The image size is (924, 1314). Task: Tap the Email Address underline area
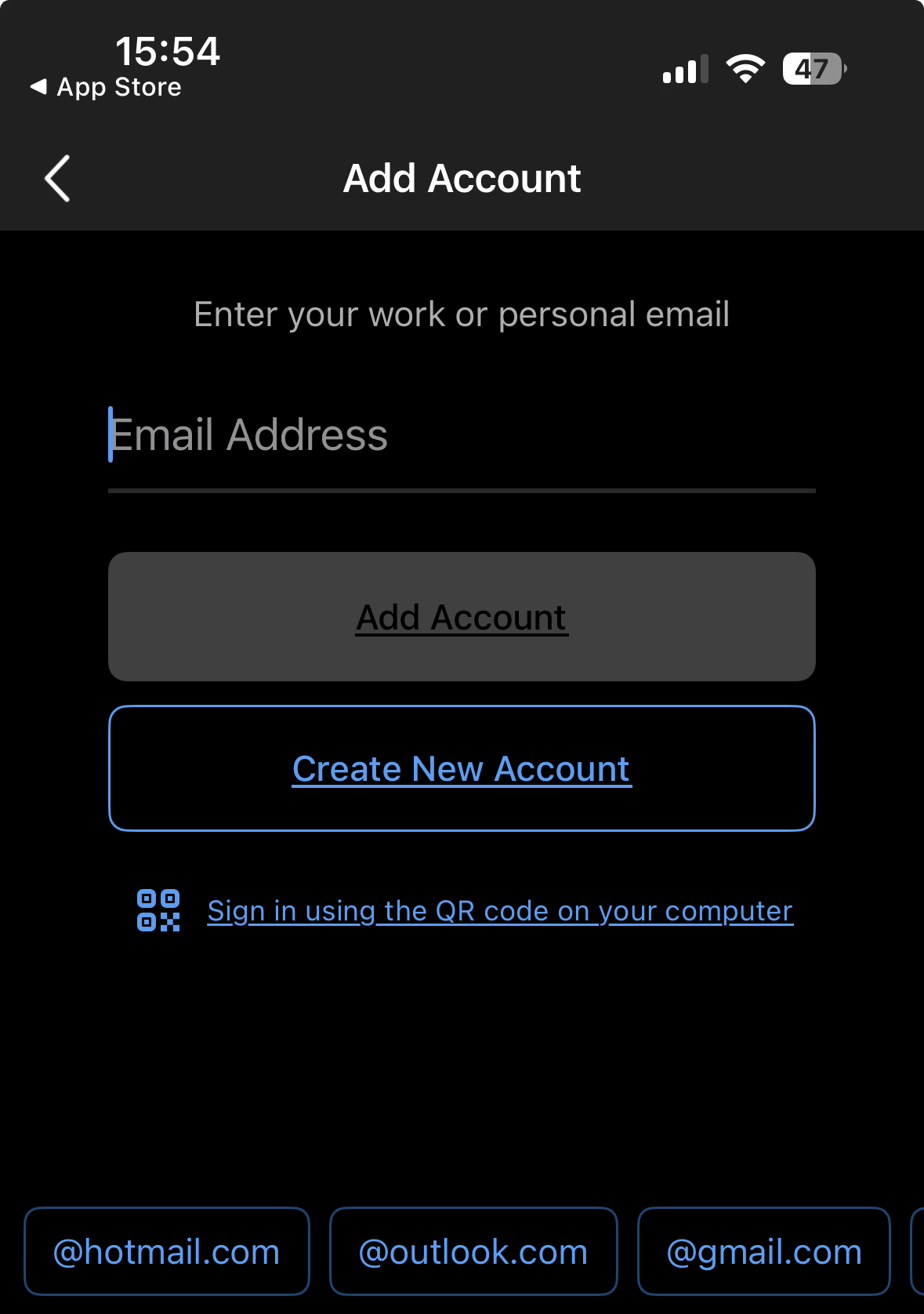click(x=461, y=491)
